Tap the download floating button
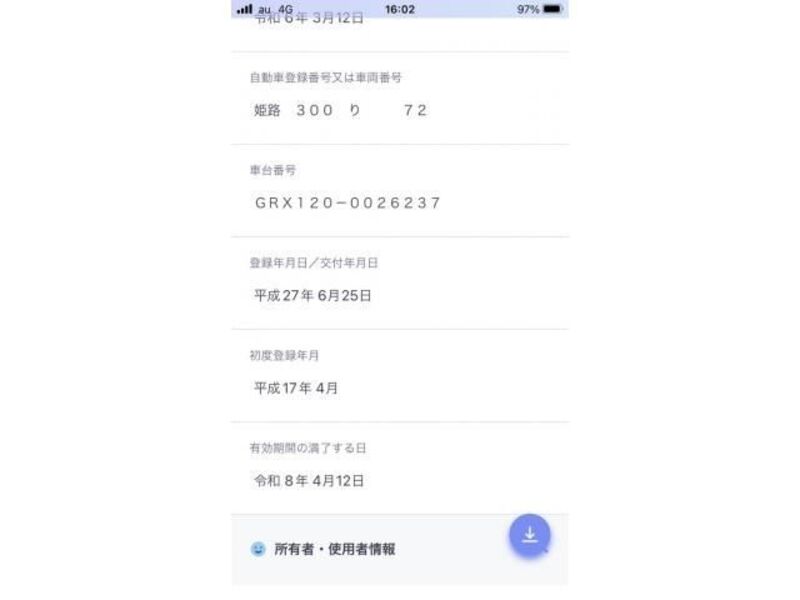This screenshot has width=800, height=600. (x=529, y=535)
